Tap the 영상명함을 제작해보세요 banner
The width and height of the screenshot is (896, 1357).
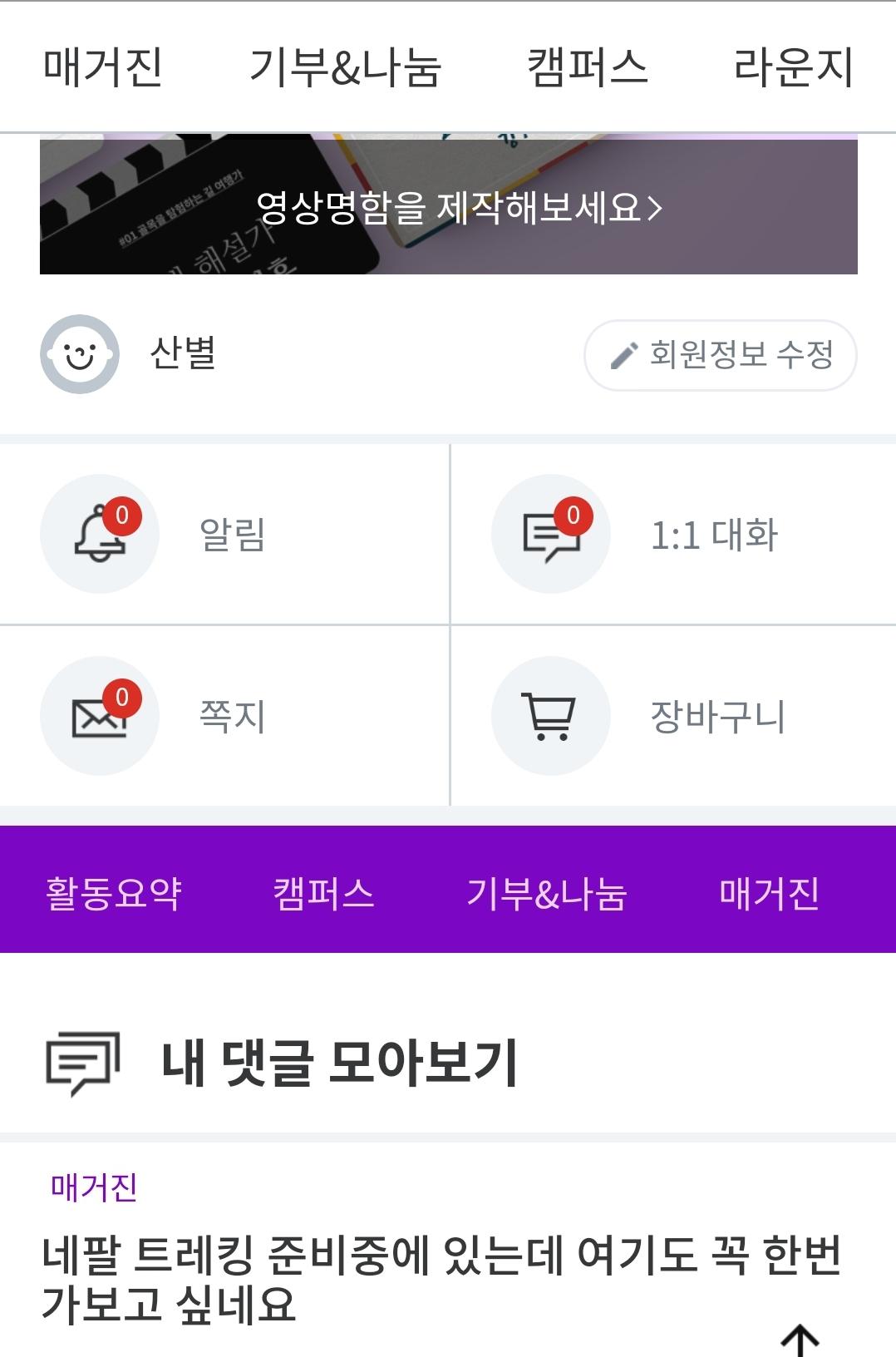coord(449,207)
